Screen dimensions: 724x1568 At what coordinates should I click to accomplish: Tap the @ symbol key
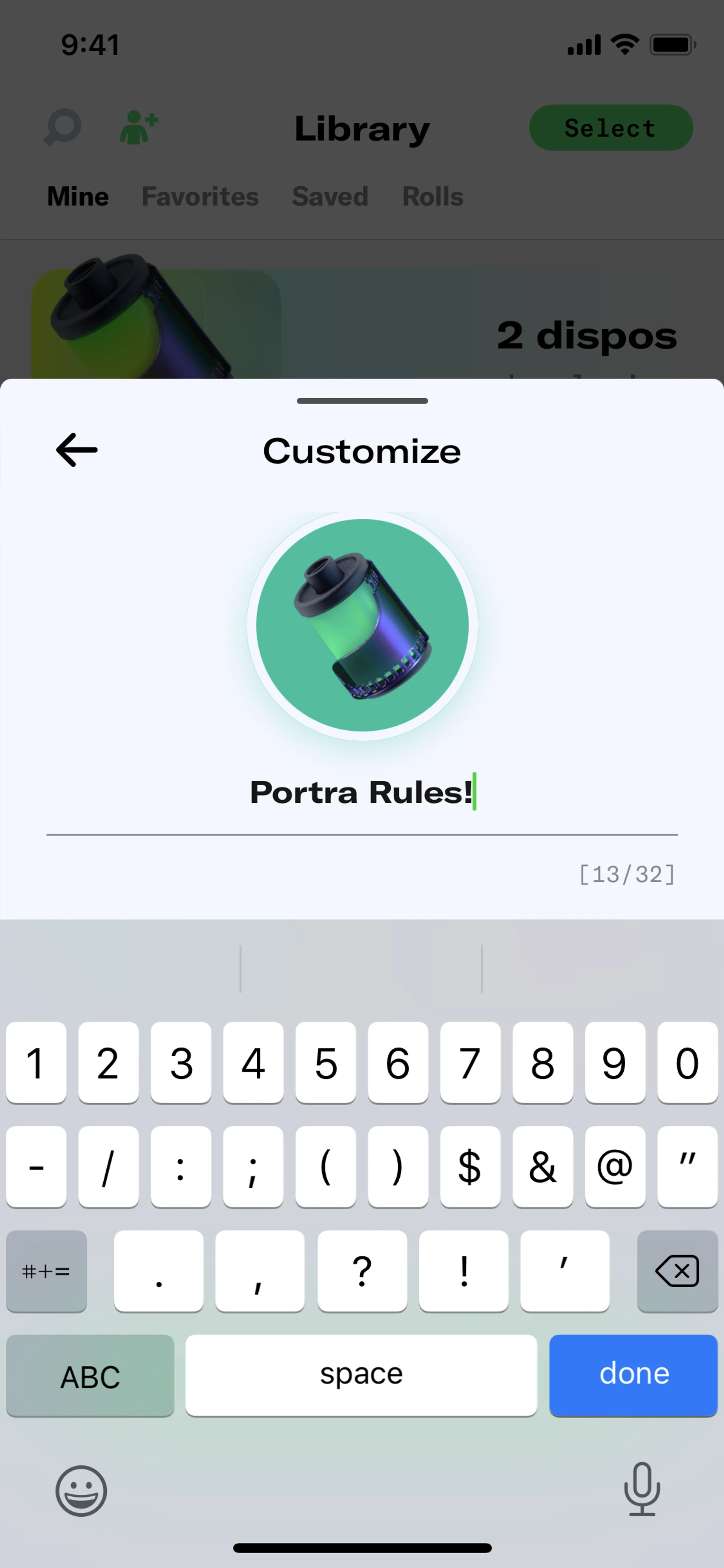click(615, 1166)
